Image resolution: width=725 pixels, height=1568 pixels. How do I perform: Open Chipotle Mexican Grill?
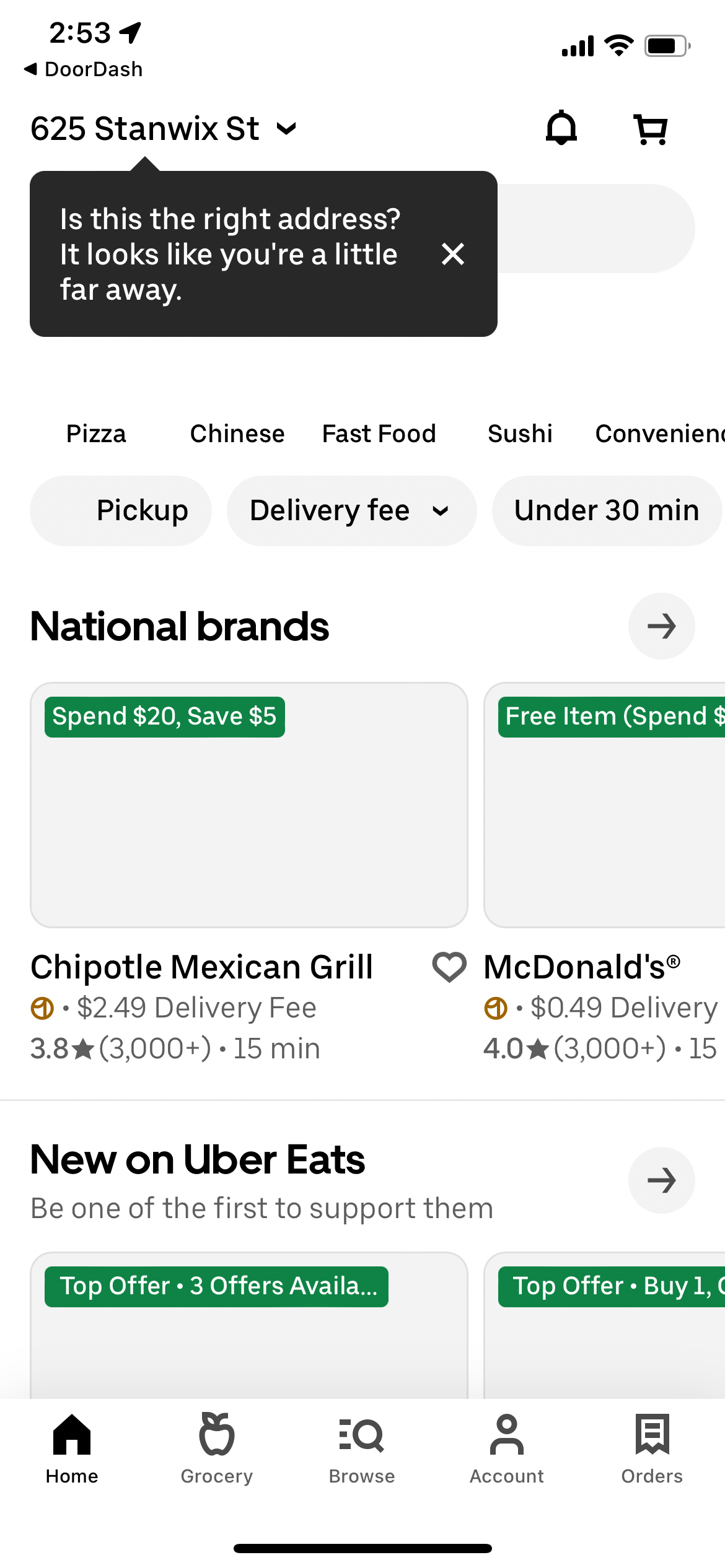click(202, 966)
